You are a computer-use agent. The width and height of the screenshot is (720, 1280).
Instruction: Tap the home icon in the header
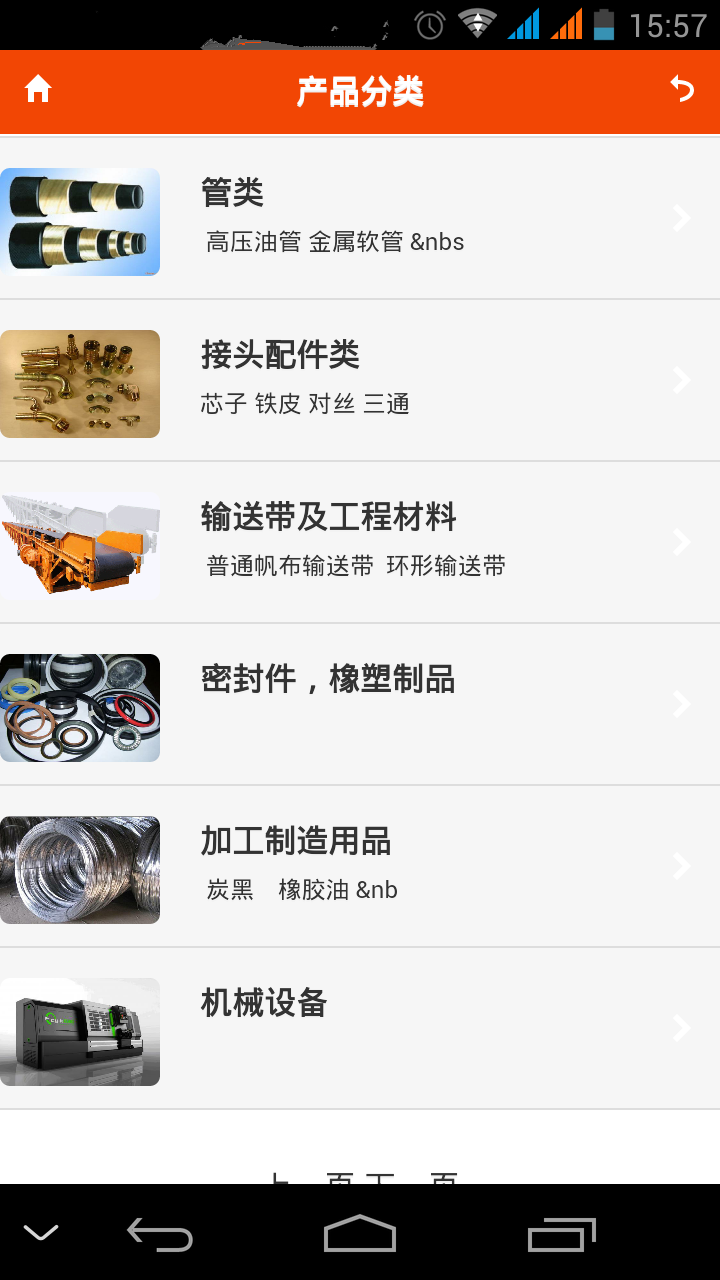(x=38, y=90)
